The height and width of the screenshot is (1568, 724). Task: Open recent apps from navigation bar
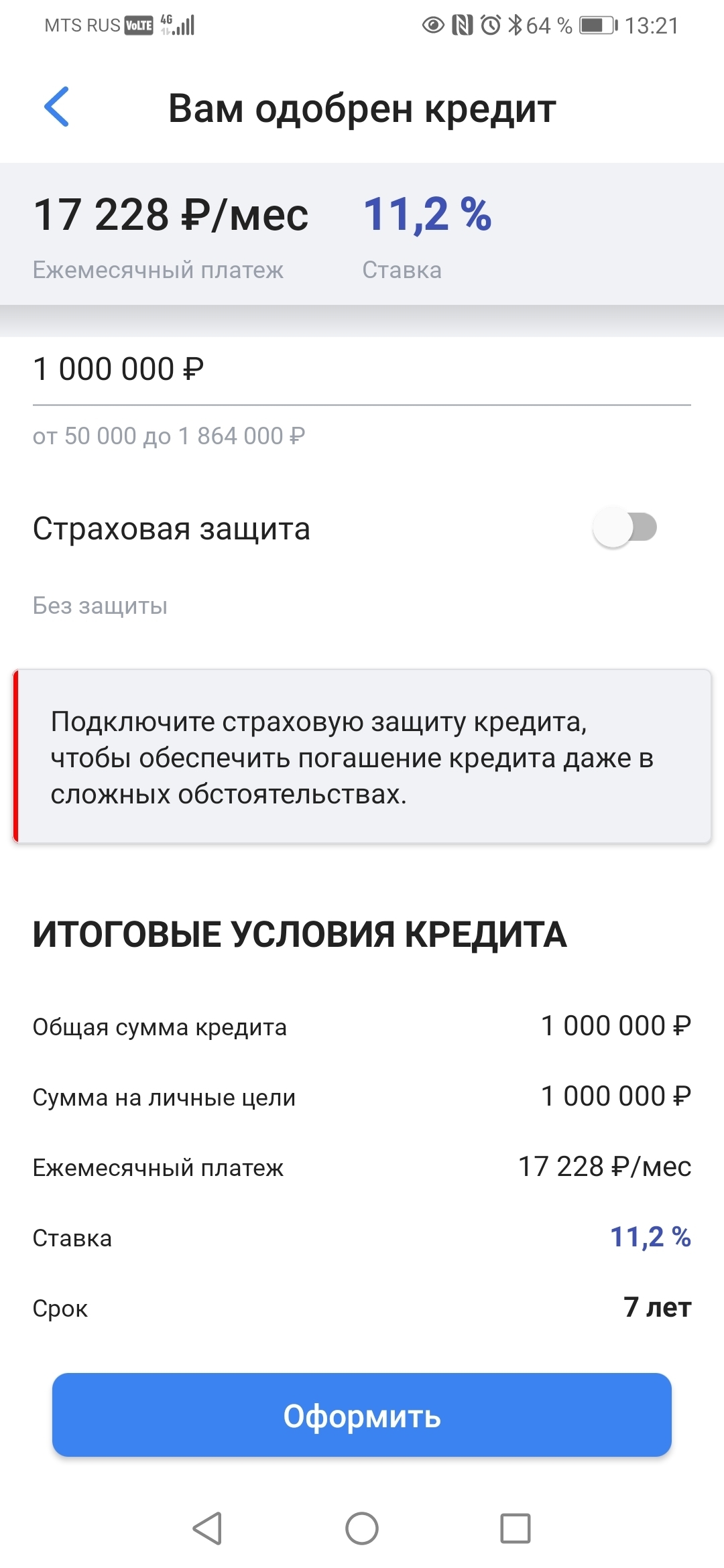tap(515, 1528)
